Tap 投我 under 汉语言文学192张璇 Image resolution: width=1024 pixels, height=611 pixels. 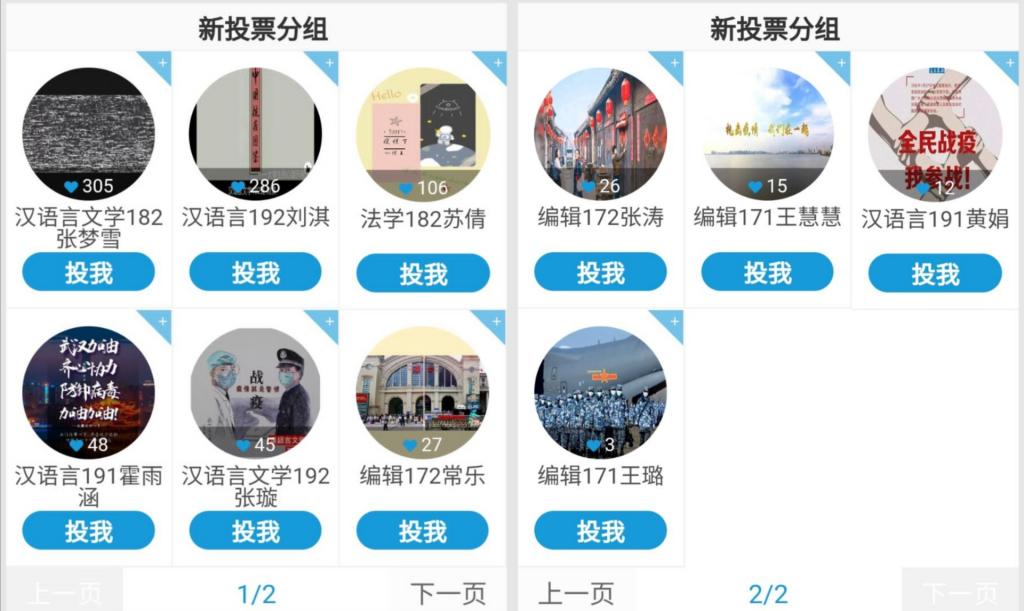pyautogui.click(x=255, y=531)
